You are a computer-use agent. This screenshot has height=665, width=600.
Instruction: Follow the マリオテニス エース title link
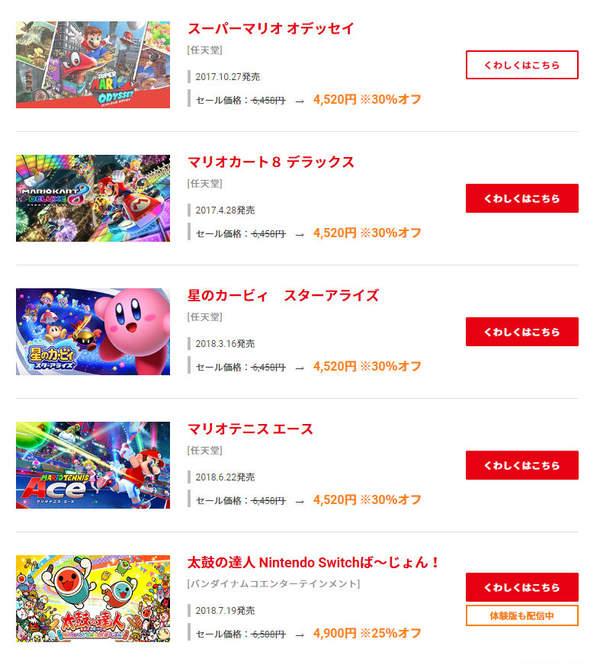point(251,429)
